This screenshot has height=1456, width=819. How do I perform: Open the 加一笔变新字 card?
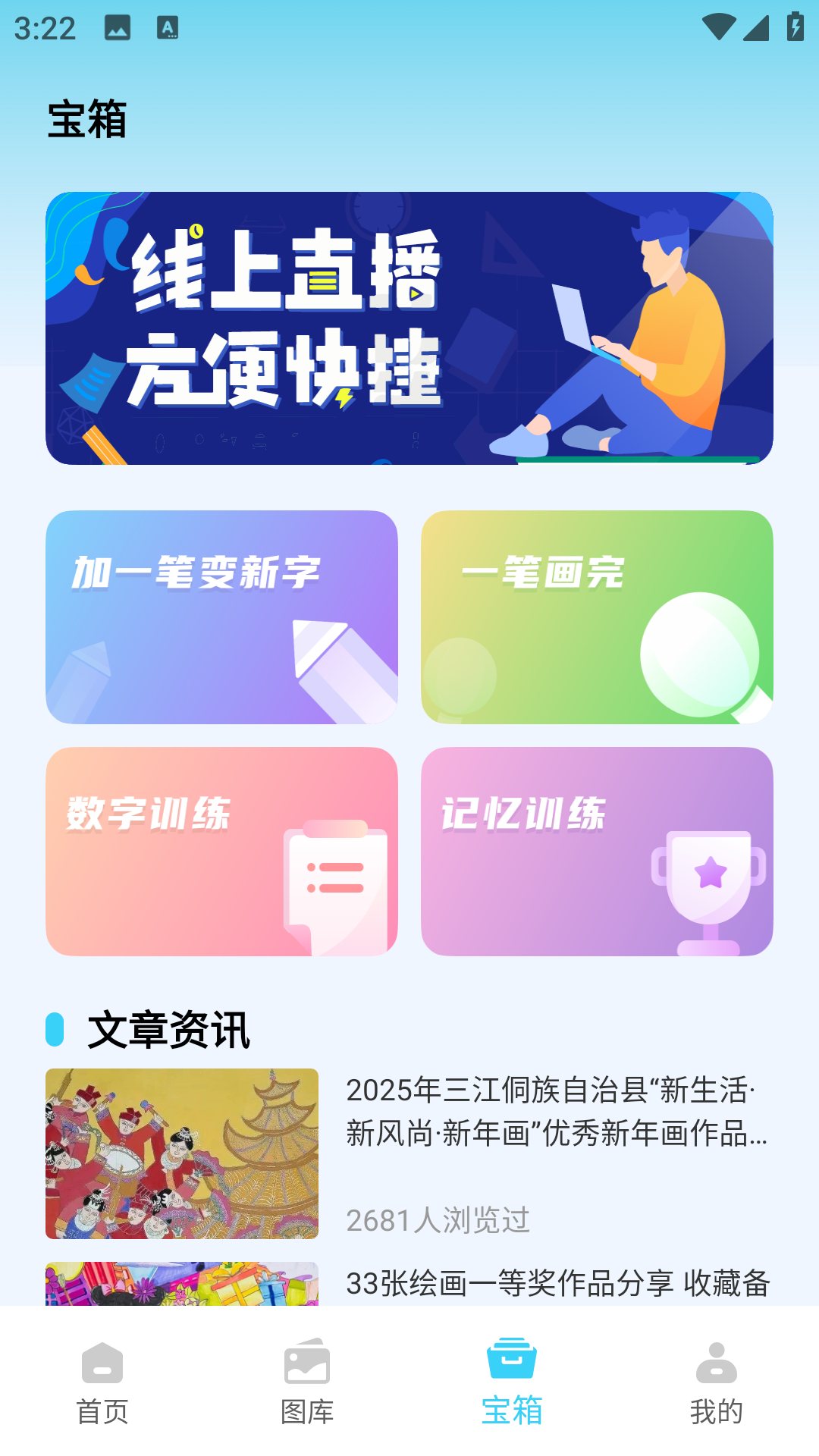[221, 617]
